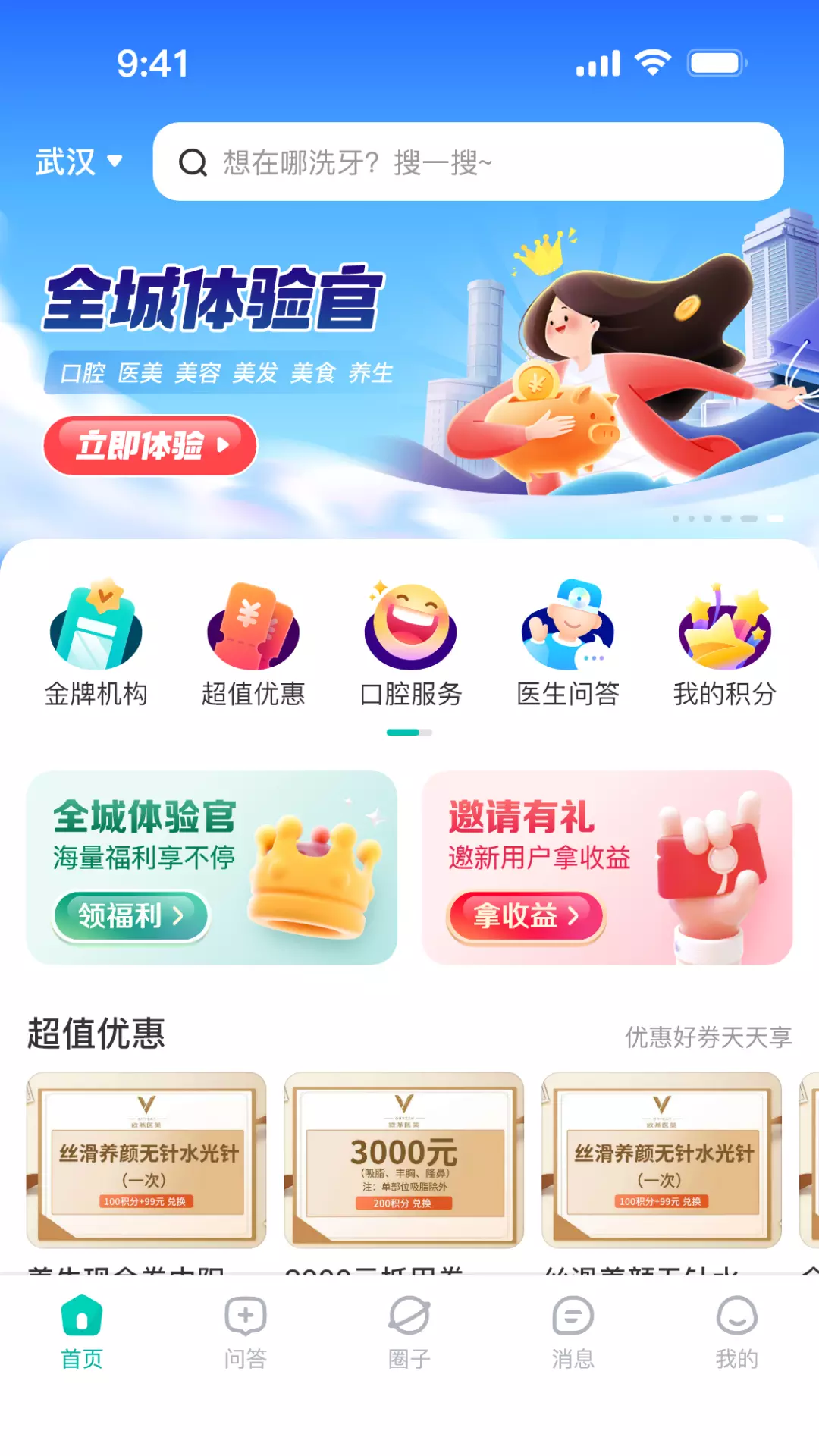Go to the 我的 profile tab

(x=737, y=1332)
